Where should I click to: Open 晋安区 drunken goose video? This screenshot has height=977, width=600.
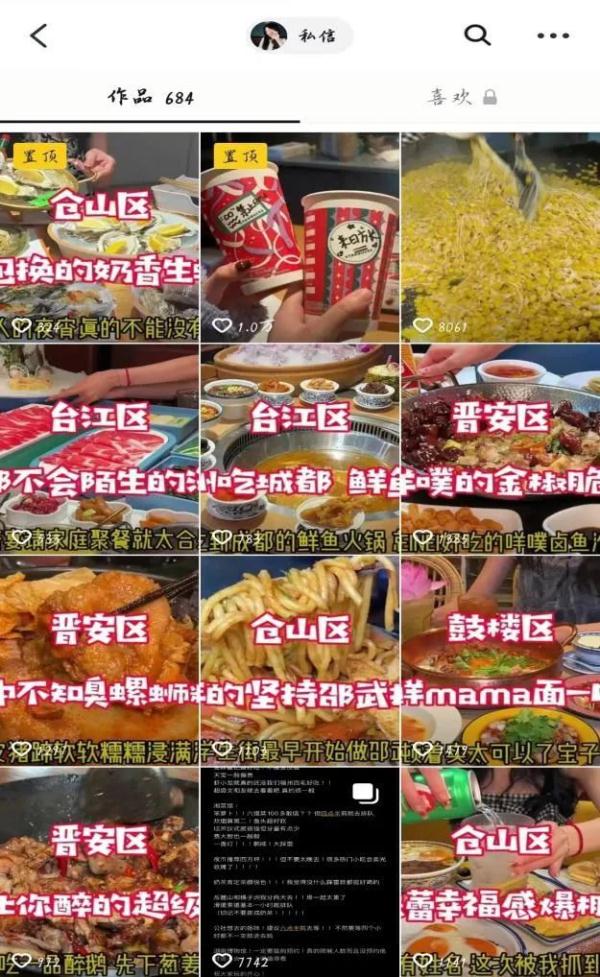(x=99, y=872)
